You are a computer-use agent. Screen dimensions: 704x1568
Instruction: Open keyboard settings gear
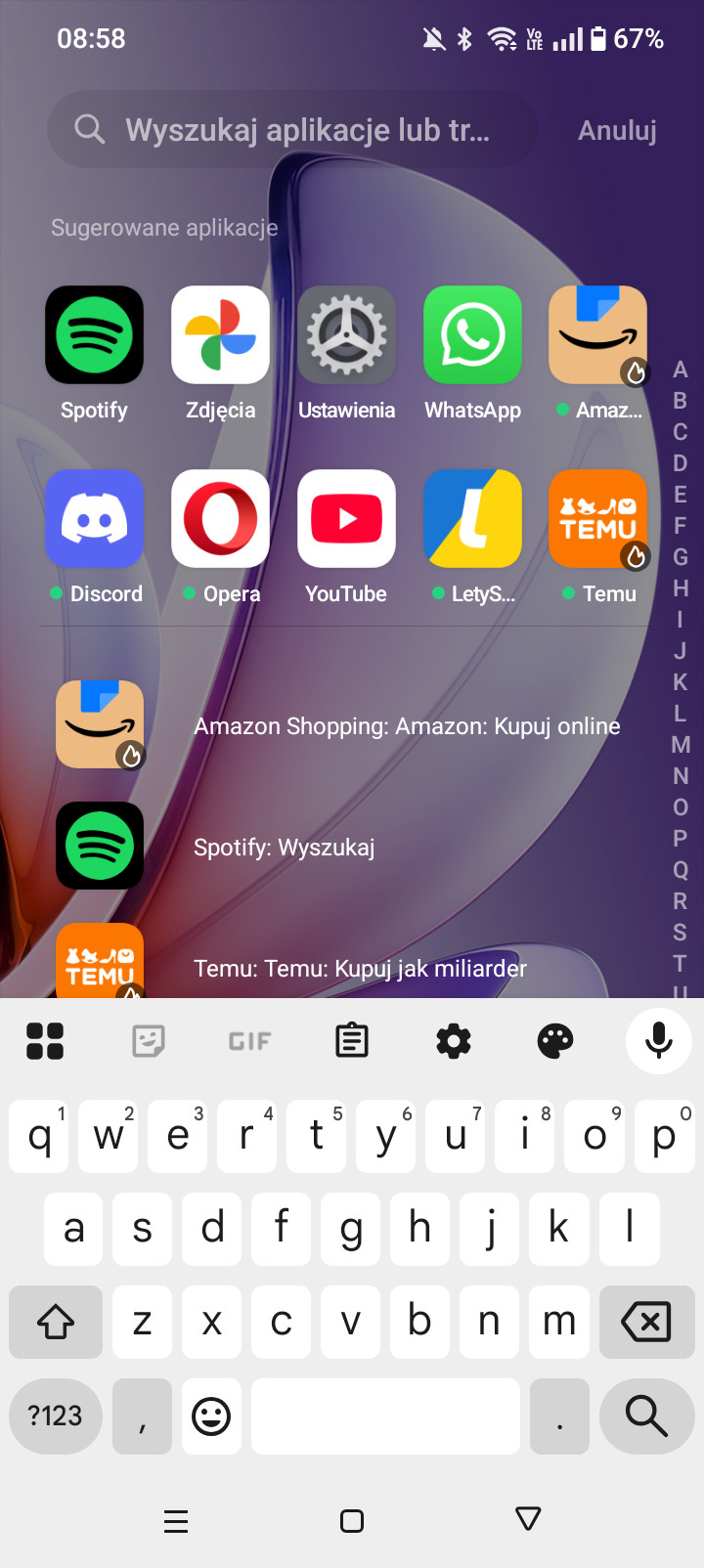point(454,1041)
